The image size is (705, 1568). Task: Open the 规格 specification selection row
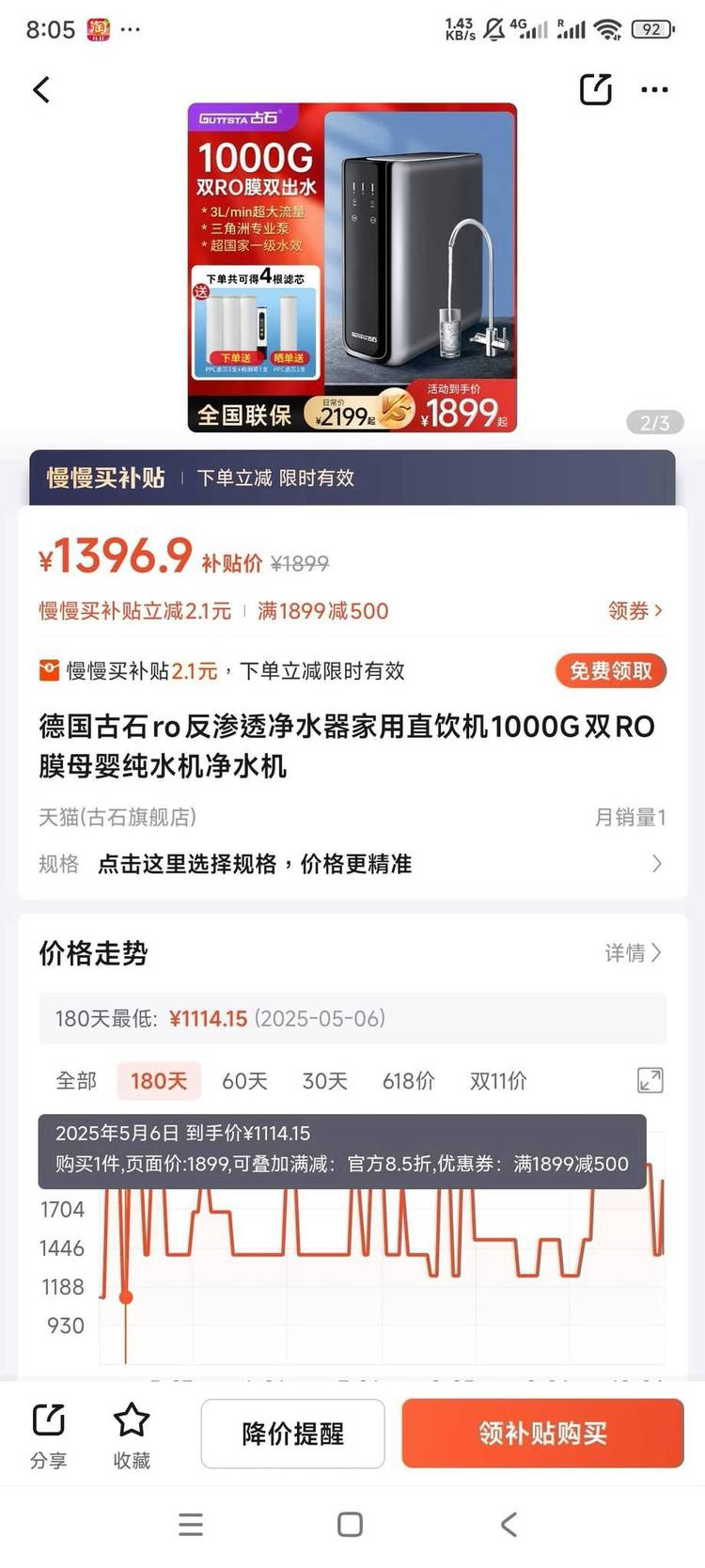click(x=352, y=864)
